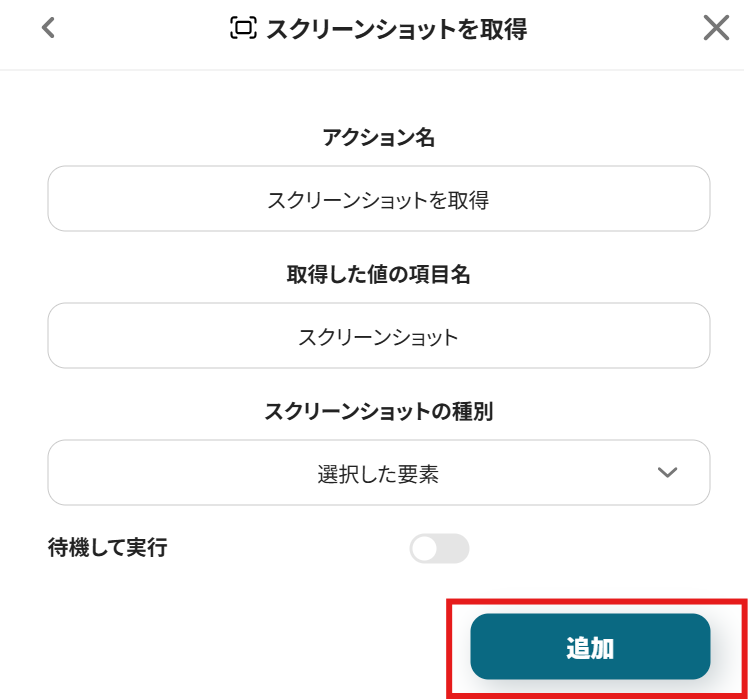Edit the 取得した値の項目名 field
The height and width of the screenshot is (700, 748).
[x=378, y=336]
